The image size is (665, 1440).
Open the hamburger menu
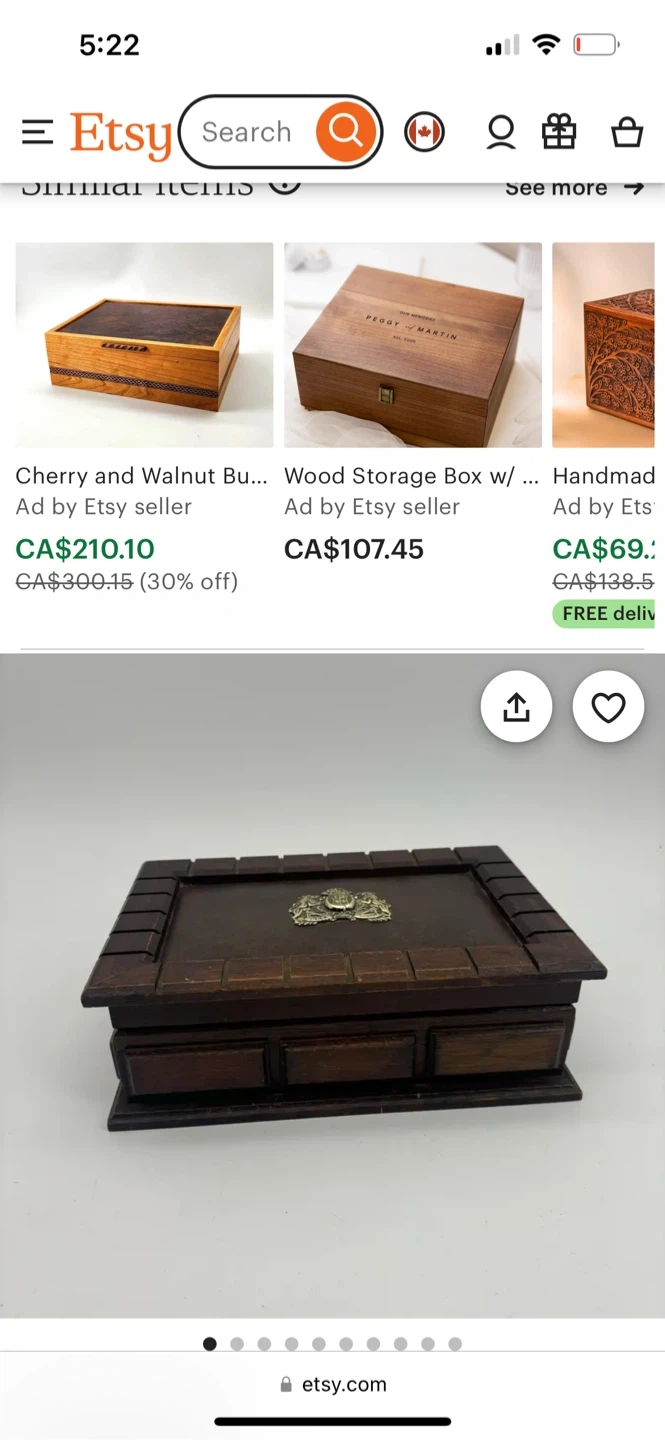(x=37, y=132)
